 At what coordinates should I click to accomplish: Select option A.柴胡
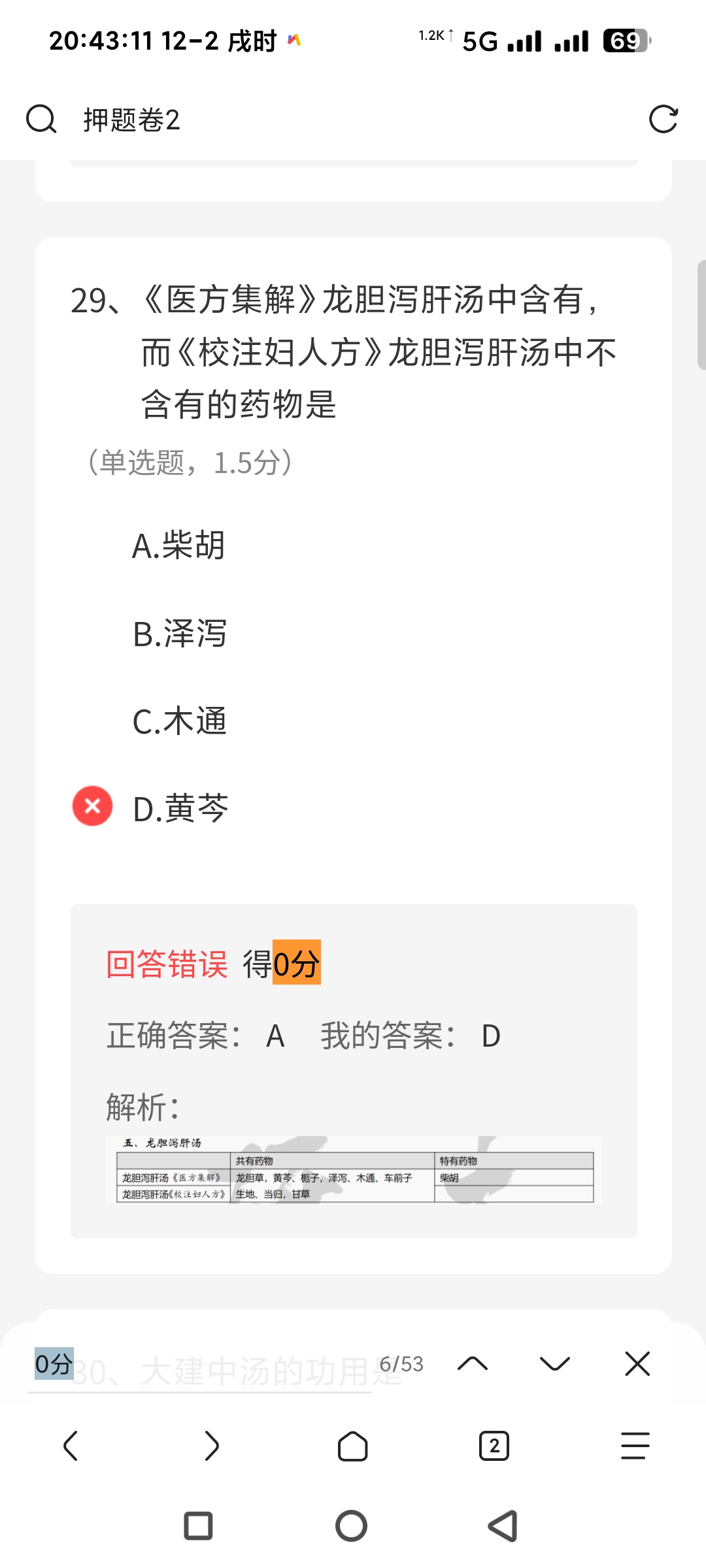tap(178, 546)
